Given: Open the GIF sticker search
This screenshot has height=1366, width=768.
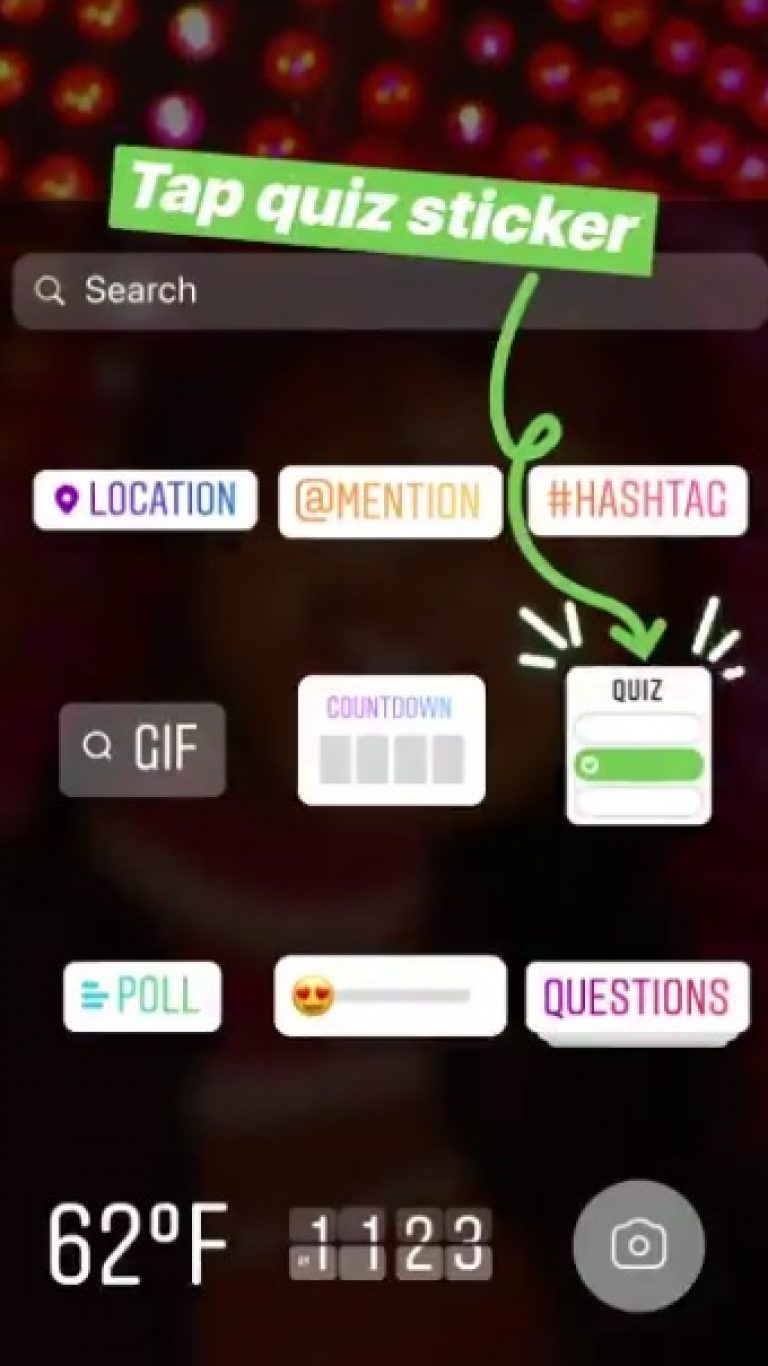Looking at the screenshot, I should click(142, 749).
